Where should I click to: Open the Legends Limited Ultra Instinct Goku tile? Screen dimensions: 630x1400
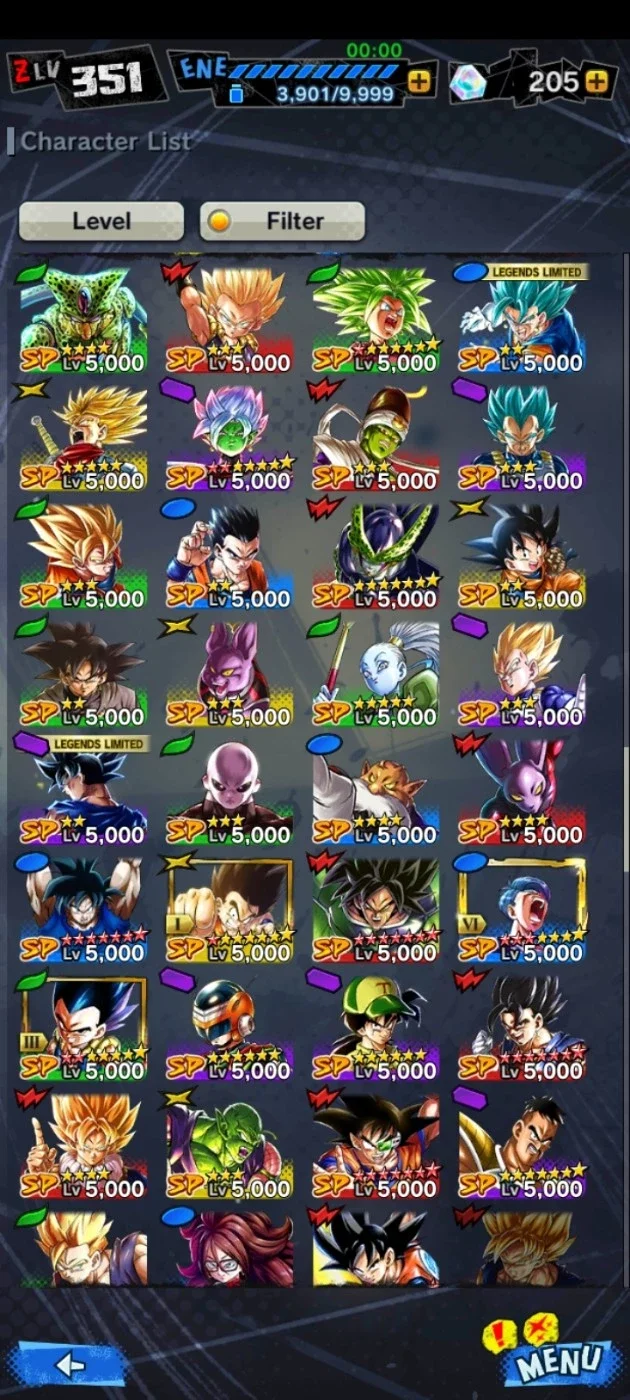click(x=83, y=792)
